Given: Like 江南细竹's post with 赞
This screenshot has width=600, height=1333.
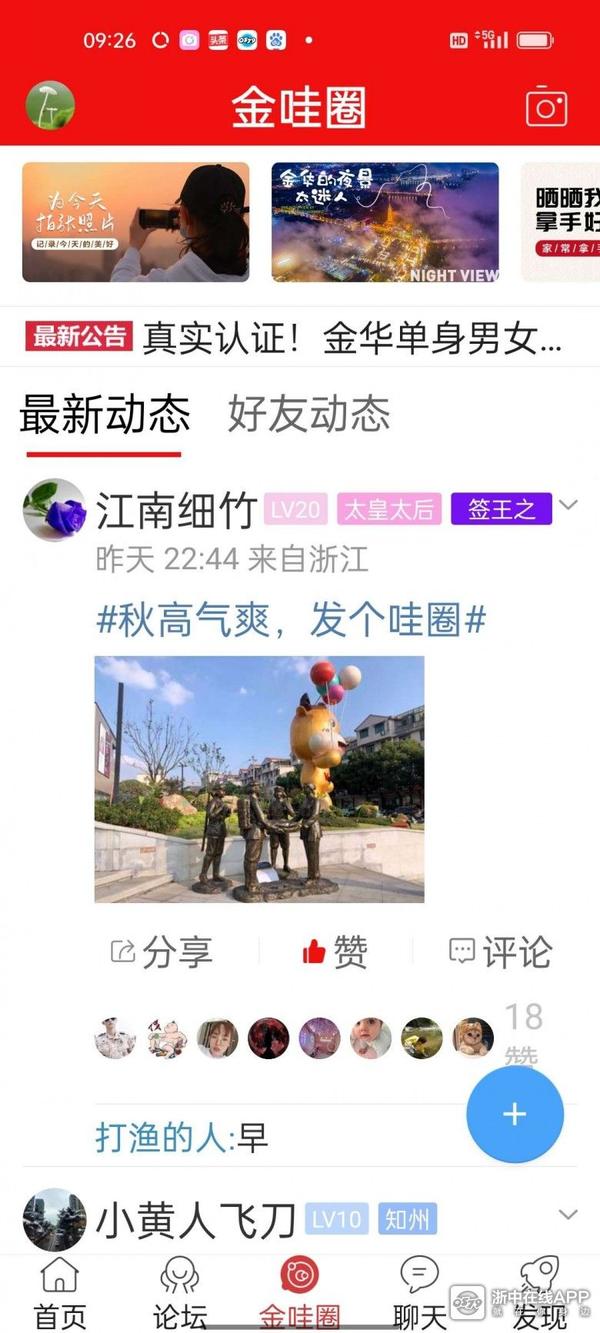Looking at the screenshot, I should click(x=335, y=952).
